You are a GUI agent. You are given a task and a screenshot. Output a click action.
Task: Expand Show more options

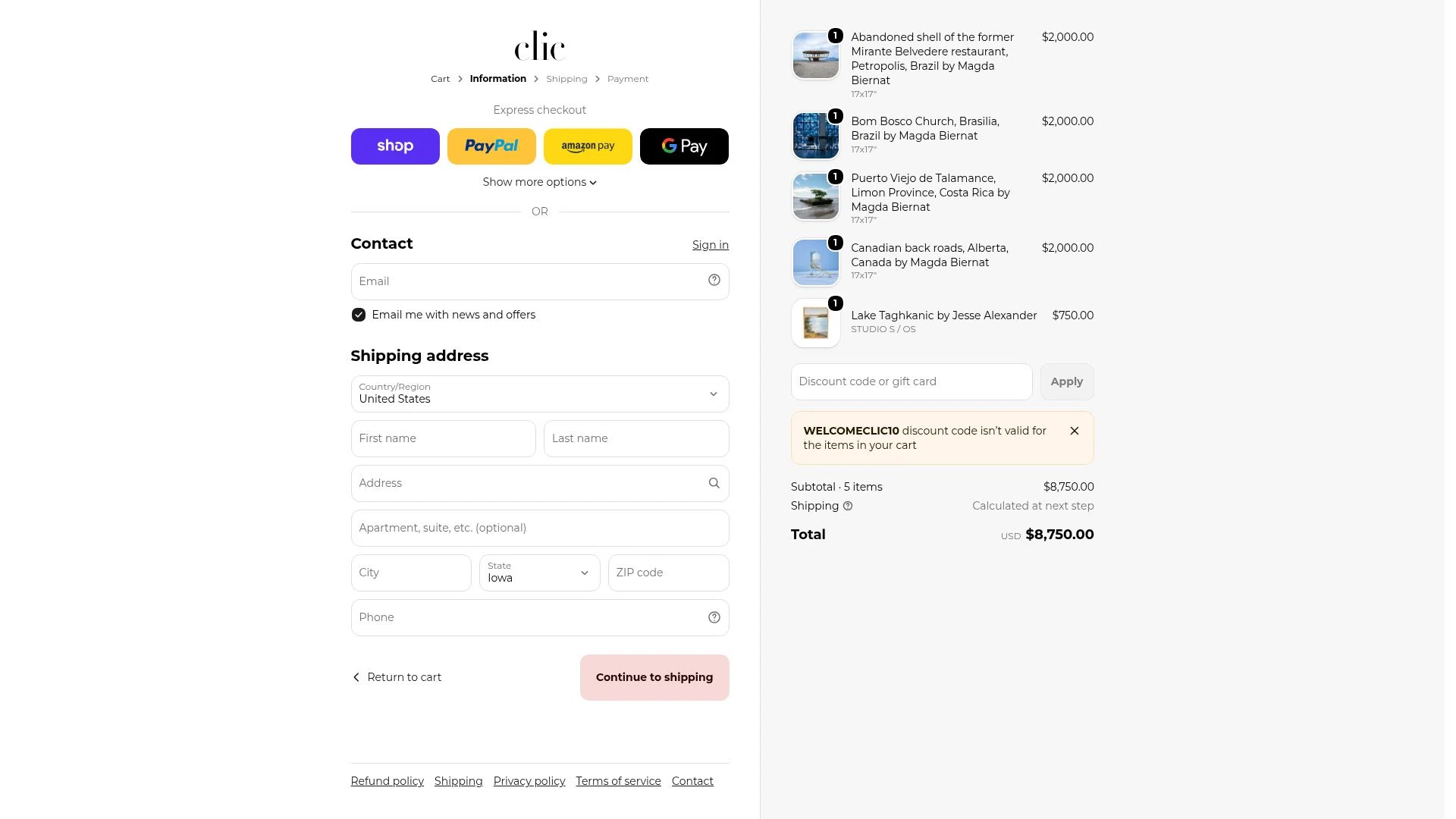click(x=540, y=182)
